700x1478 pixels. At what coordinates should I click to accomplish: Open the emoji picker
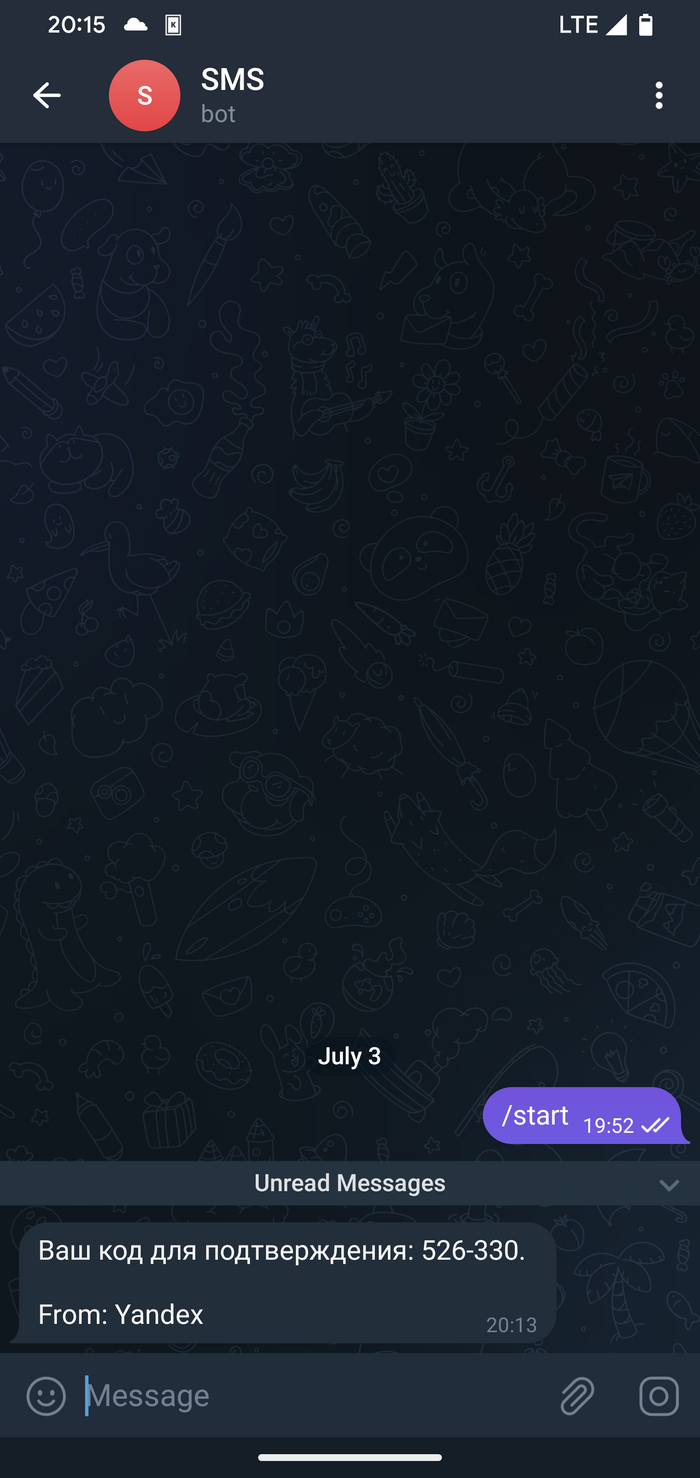click(x=46, y=1396)
